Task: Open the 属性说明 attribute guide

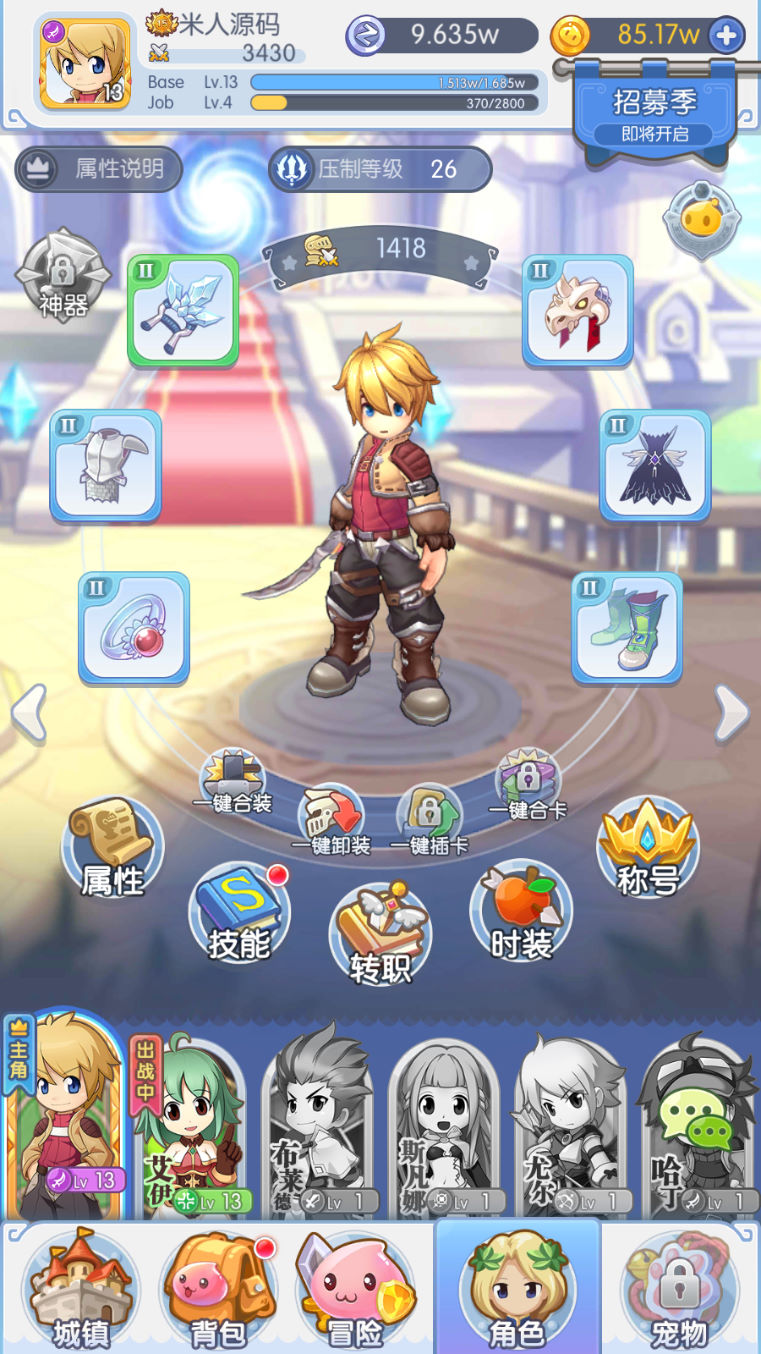Action: [x=99, y=169]
